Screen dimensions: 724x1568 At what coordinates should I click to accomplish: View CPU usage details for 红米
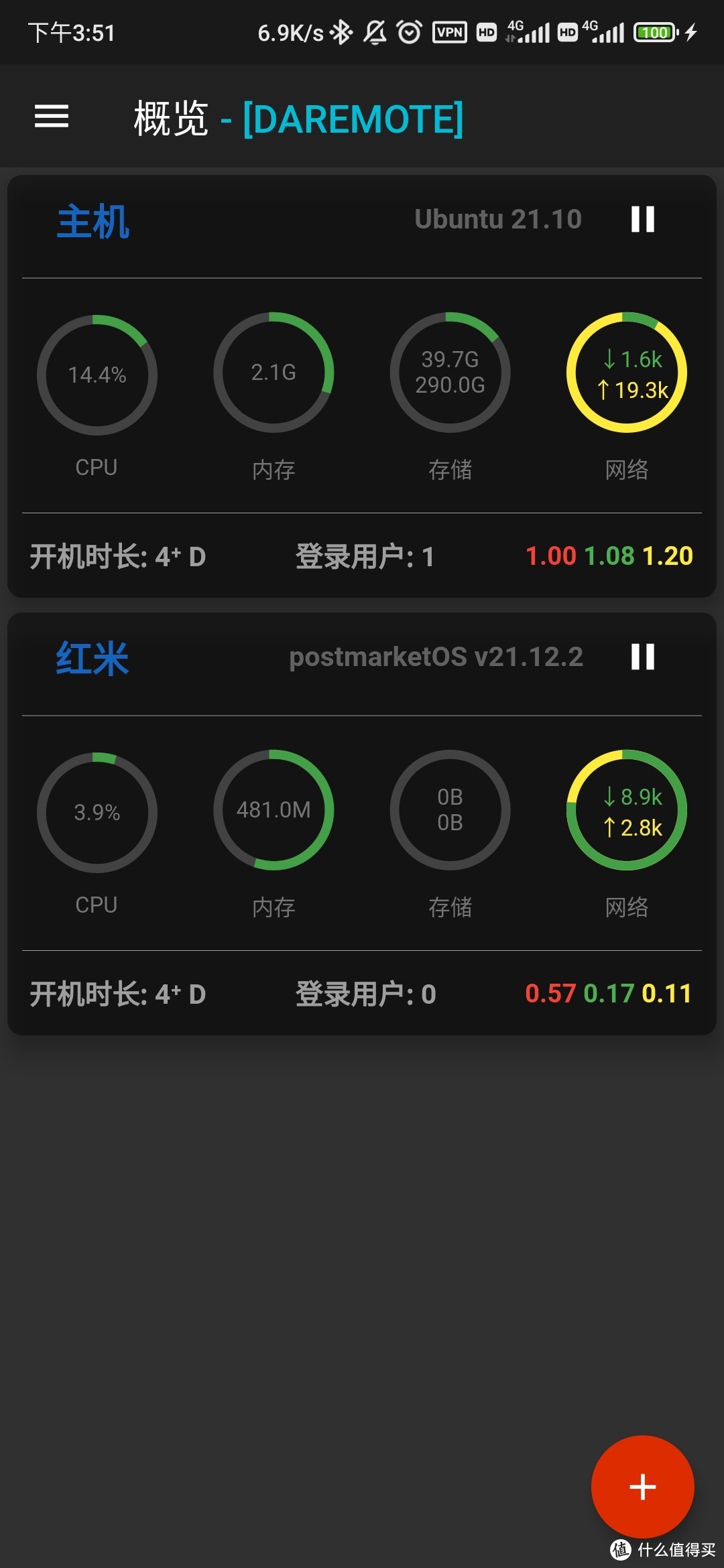tap(97, 812)
